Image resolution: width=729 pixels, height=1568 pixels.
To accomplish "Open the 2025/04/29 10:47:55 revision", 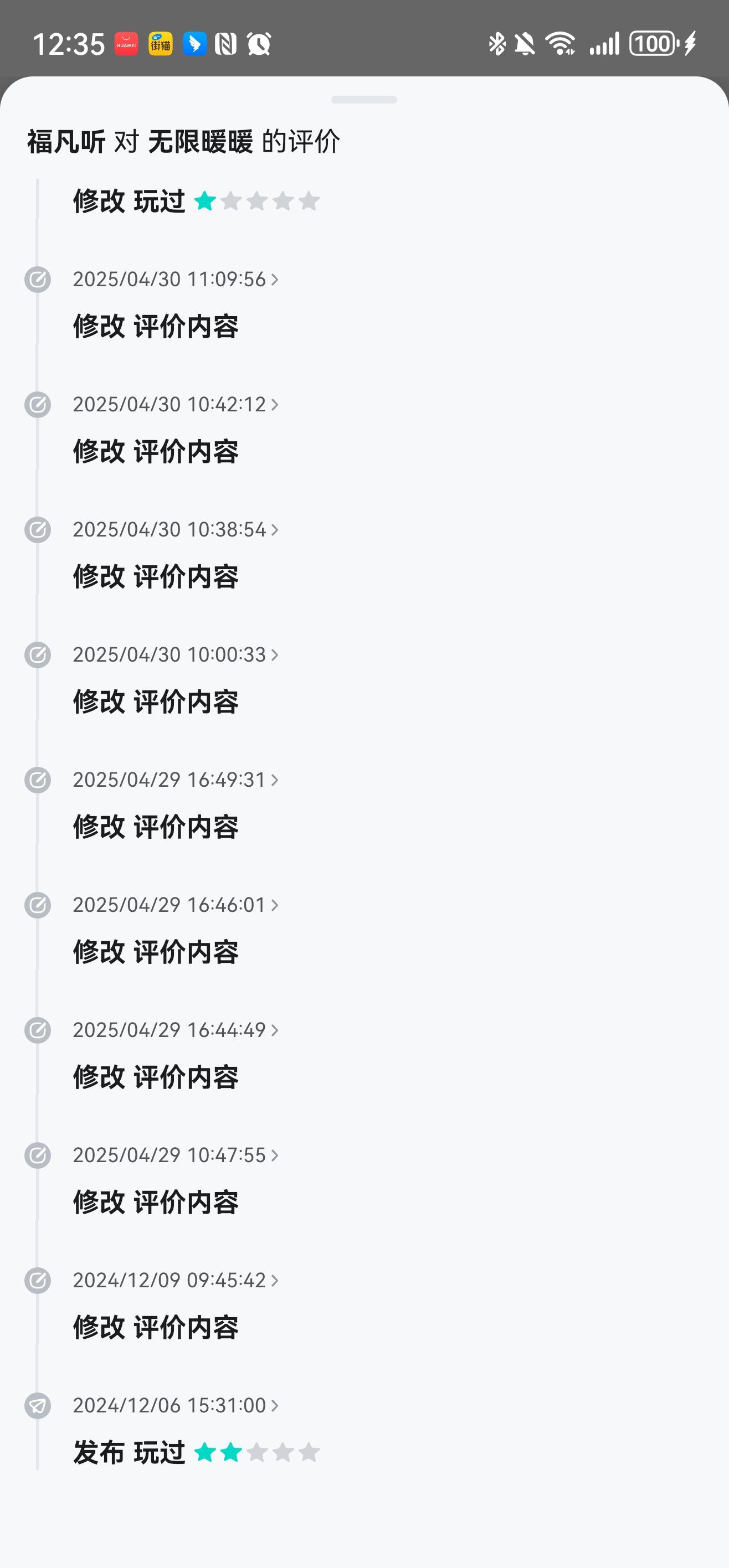I will click(176, 1156).
